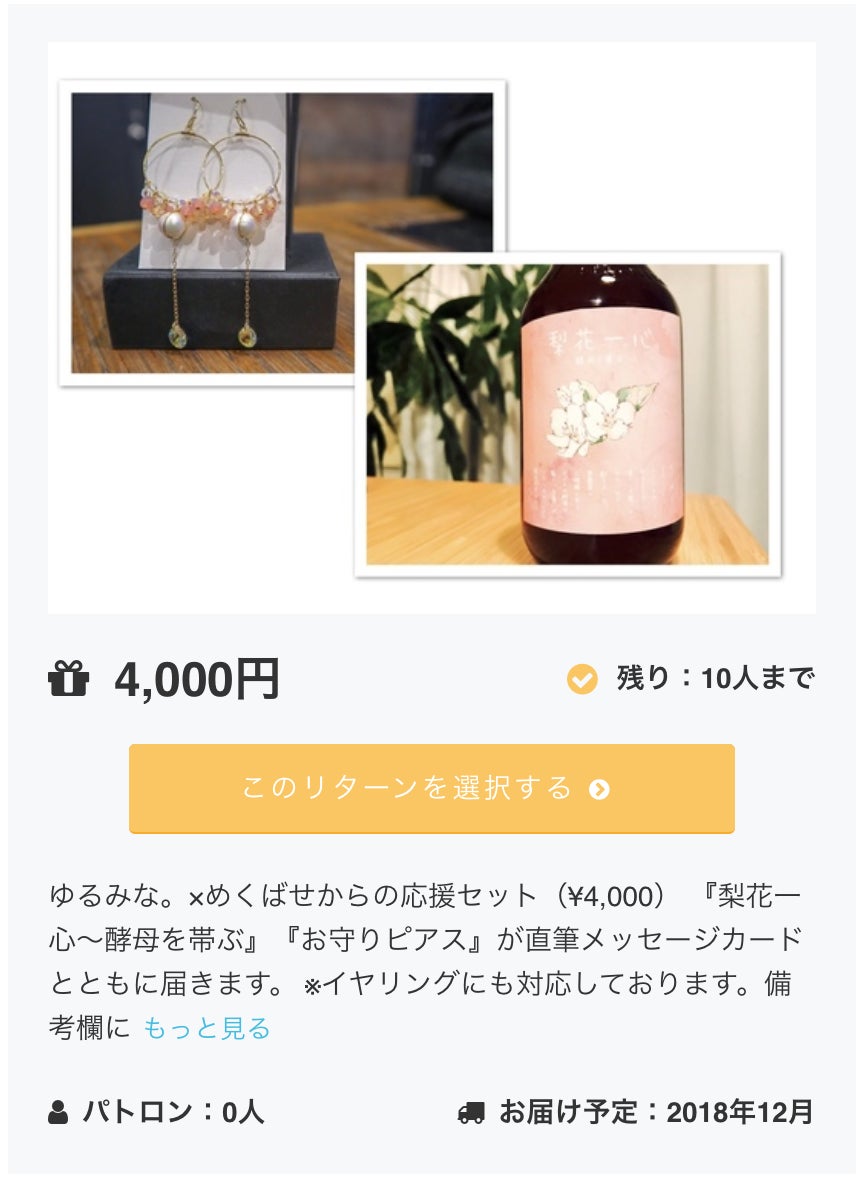This screenshot has height=1180, width=864.
Task: Select this 4,000円 return with the orange button
Action: point(431,788)
